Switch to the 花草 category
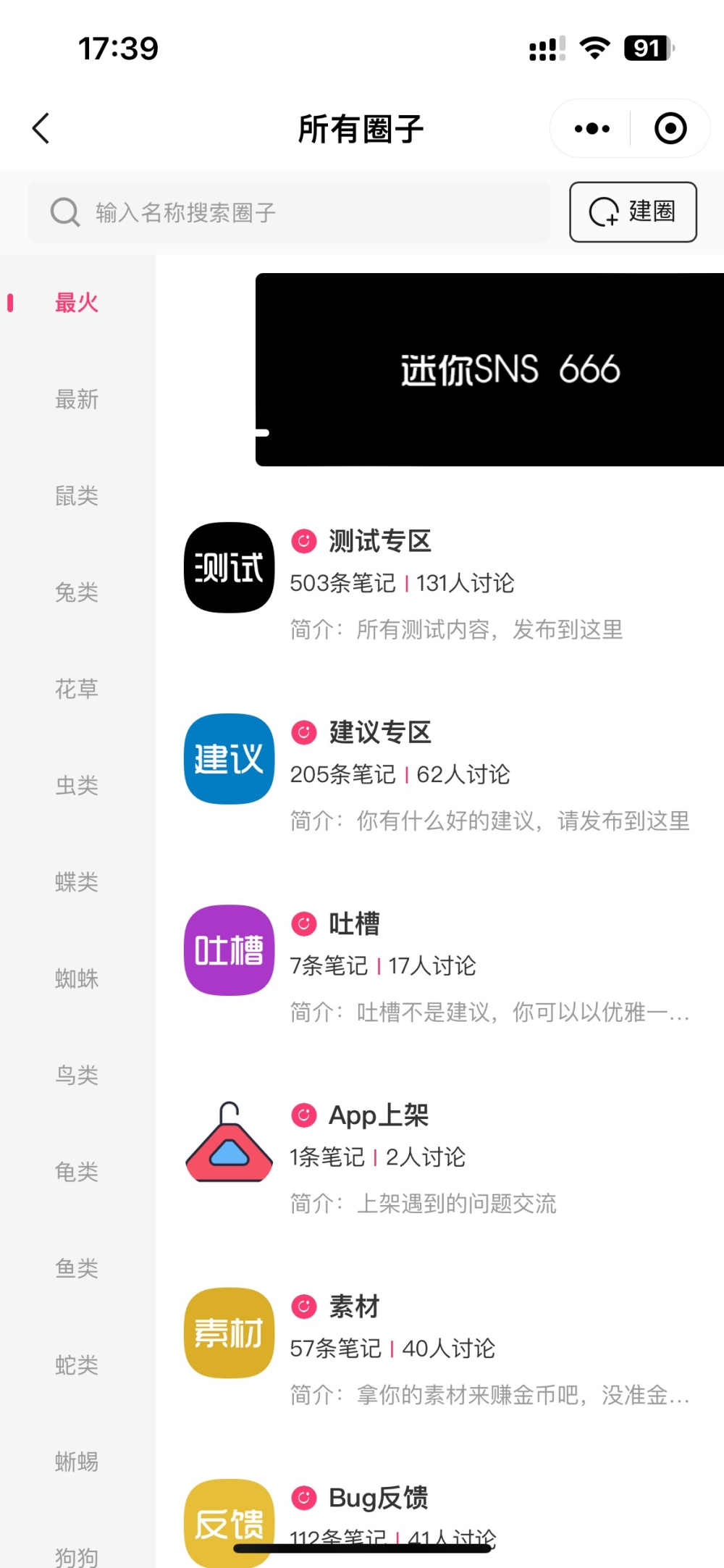Image resolution: width=724 pixels, height=1568 pixels. [x=77, y=689]
